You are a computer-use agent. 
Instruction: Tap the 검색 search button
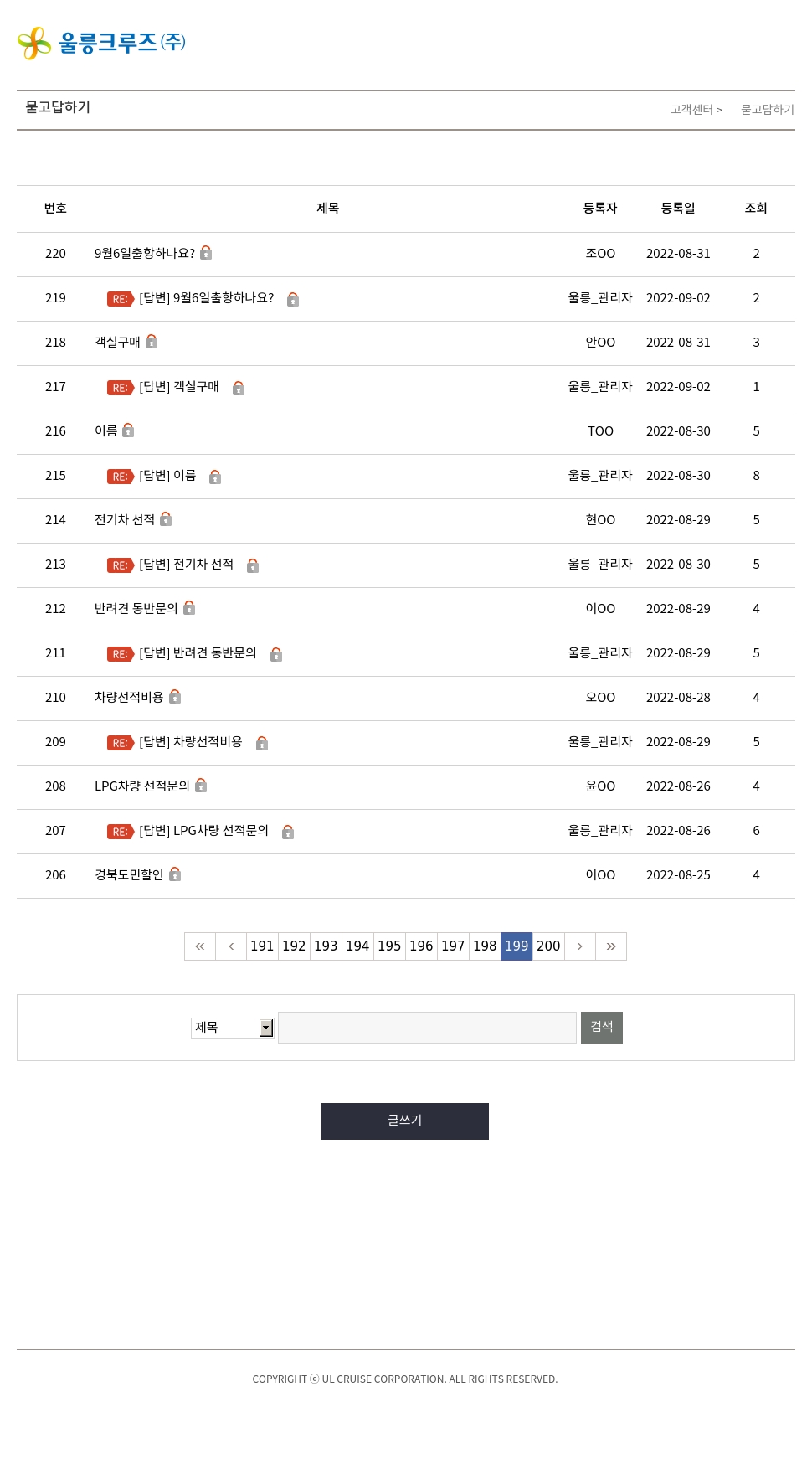pos(602,1028)
